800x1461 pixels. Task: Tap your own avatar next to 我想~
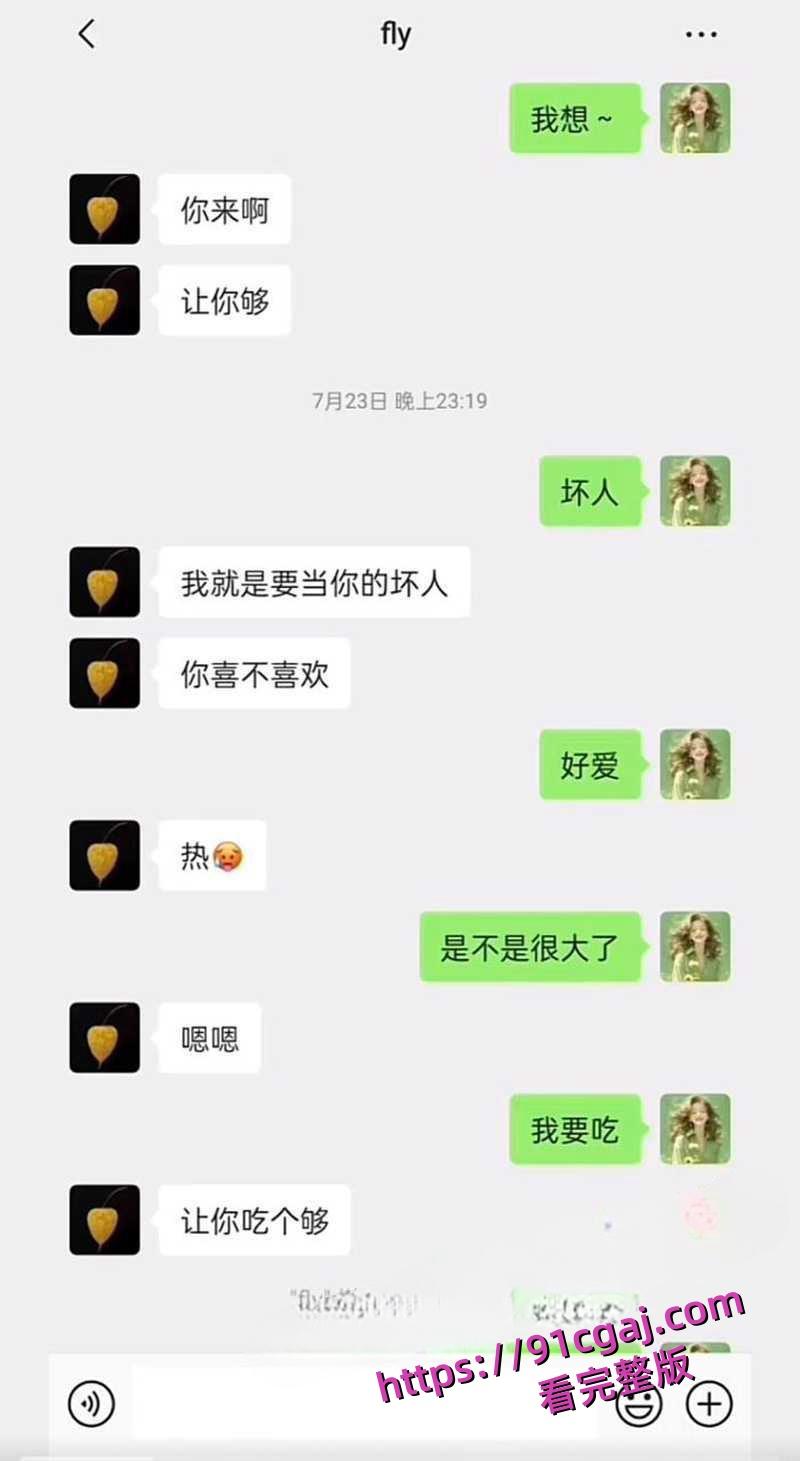click(x=697, y=116)
